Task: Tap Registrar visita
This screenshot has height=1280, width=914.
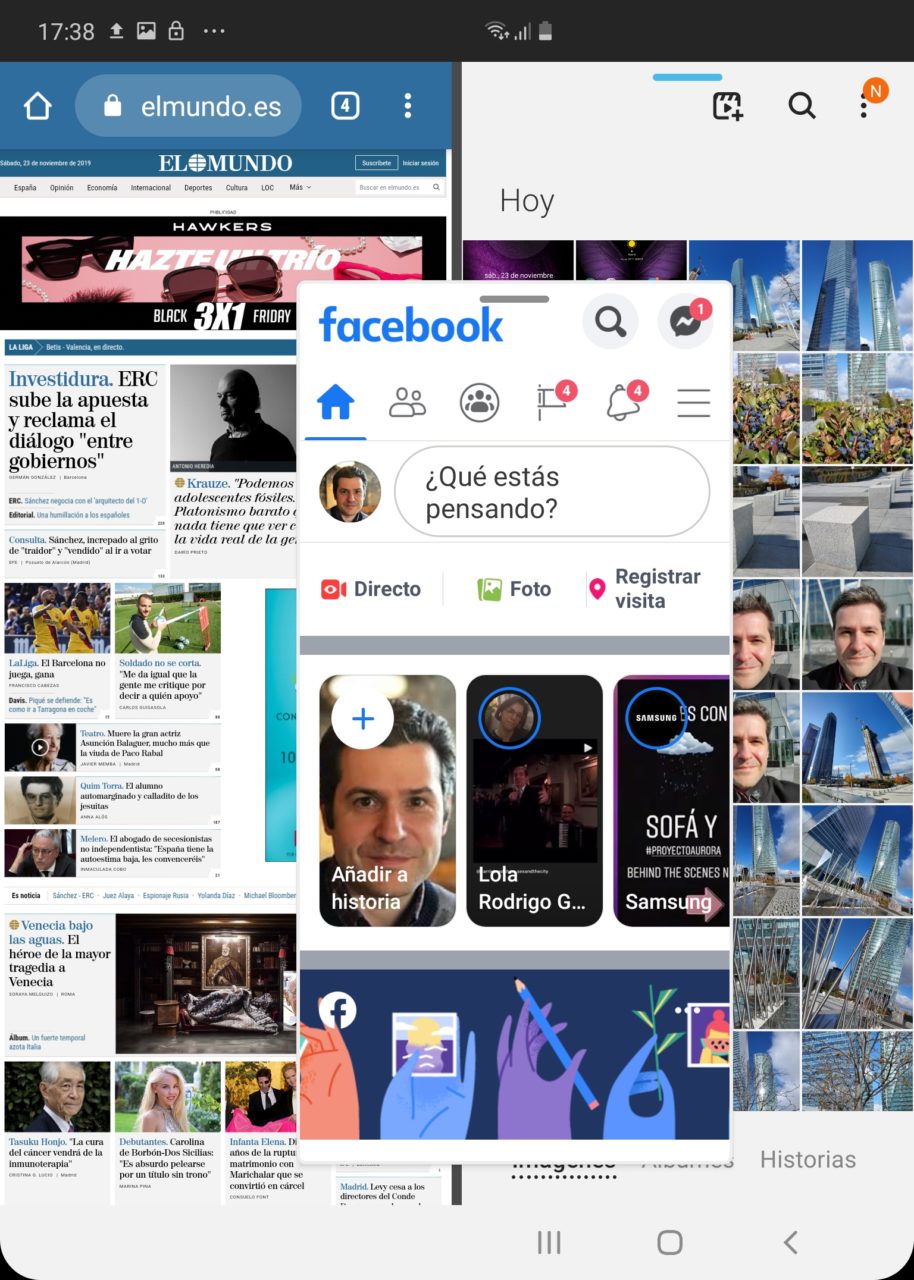Action: tap(645, 589)
